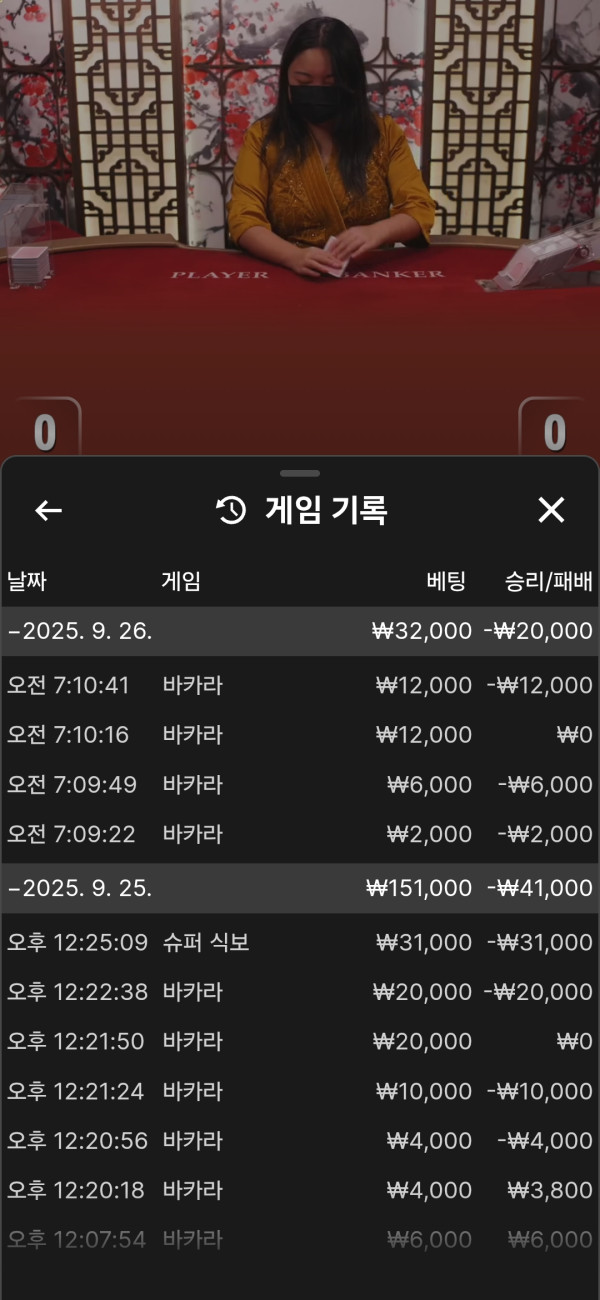Open the 오후 12:21:50 baccarat record

(x=300, y=1041)
